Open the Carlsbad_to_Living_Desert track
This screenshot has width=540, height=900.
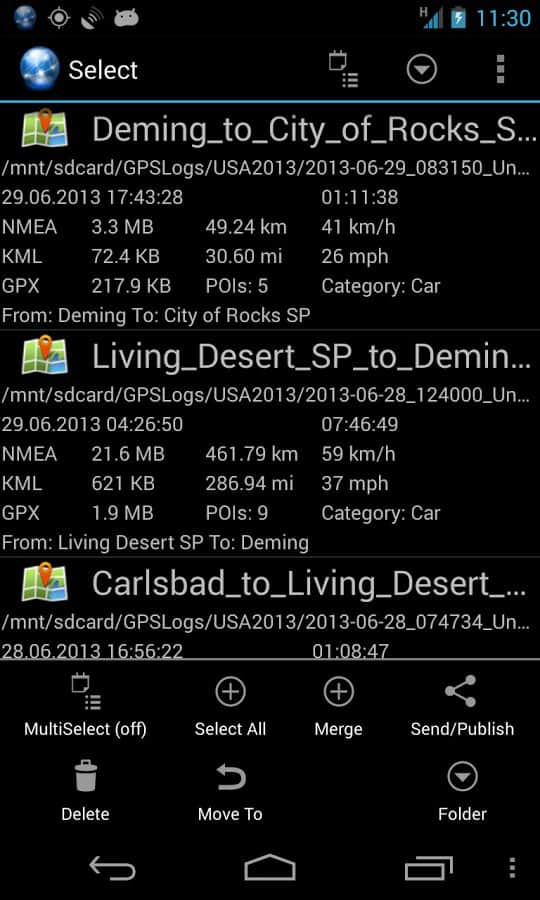coord(270,607)
